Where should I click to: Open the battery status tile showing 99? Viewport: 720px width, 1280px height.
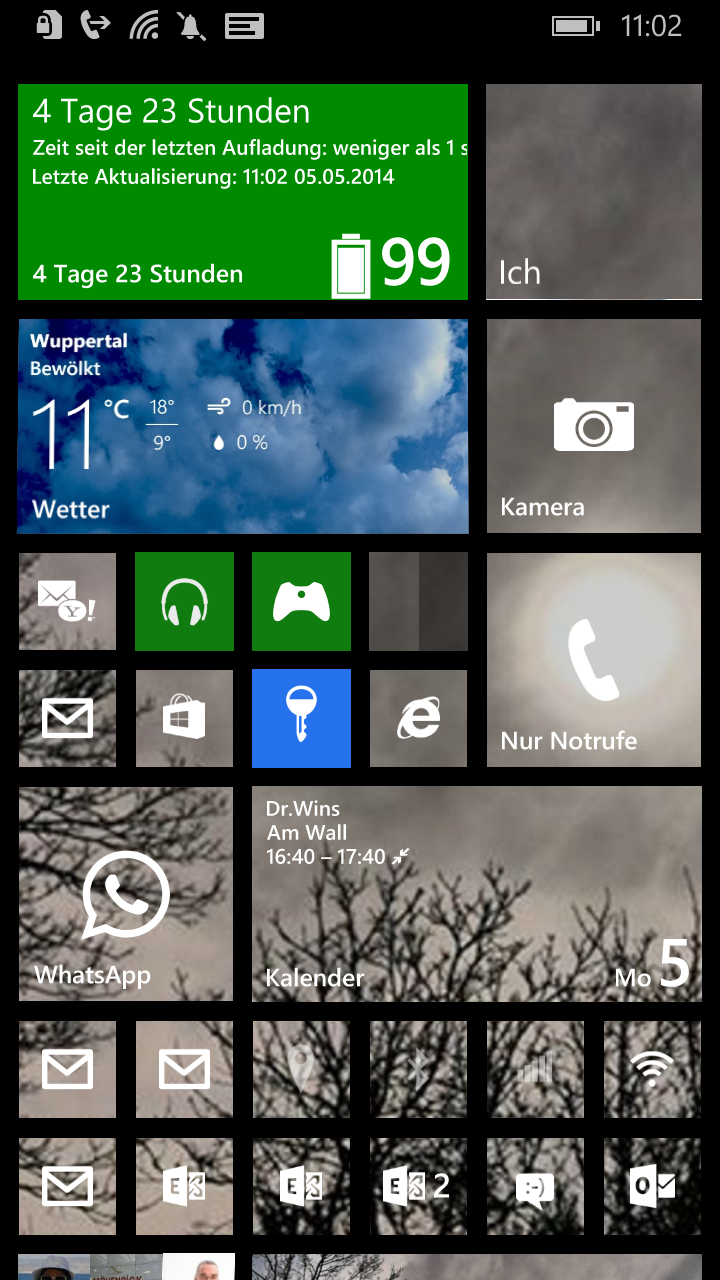click(x=242, y=192)
